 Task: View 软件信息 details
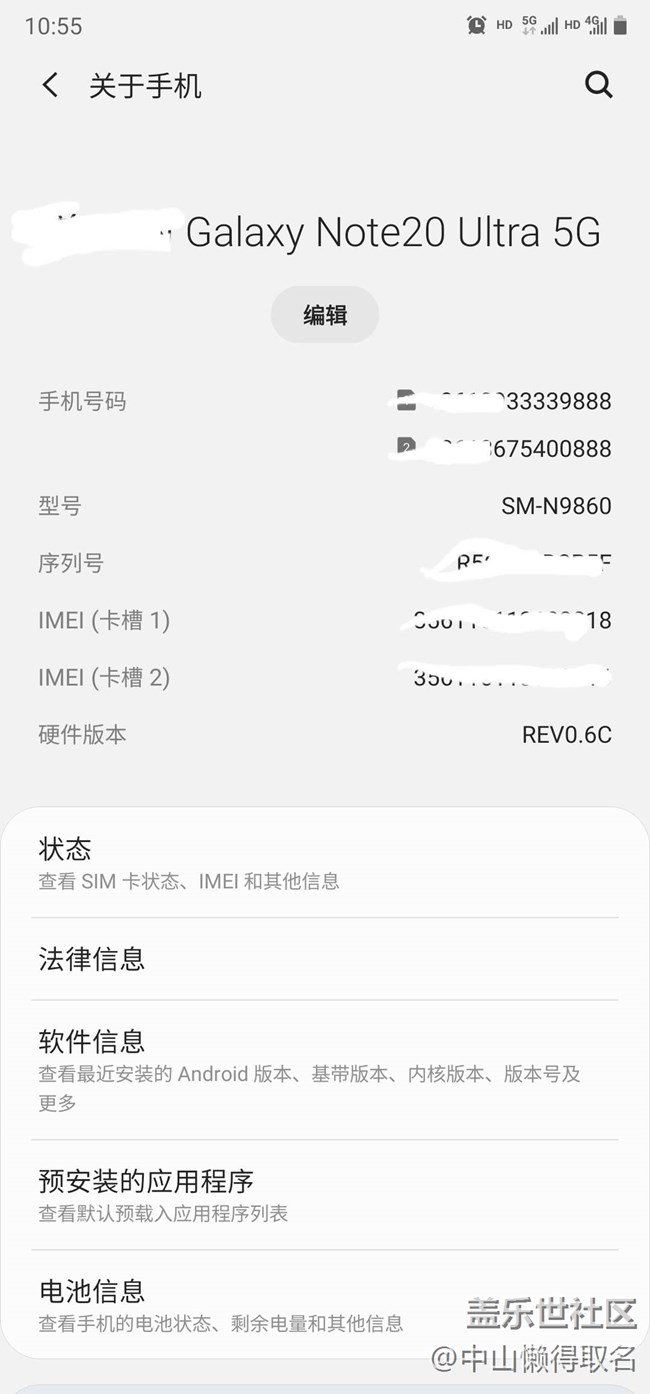click(x=325, y=1070)
